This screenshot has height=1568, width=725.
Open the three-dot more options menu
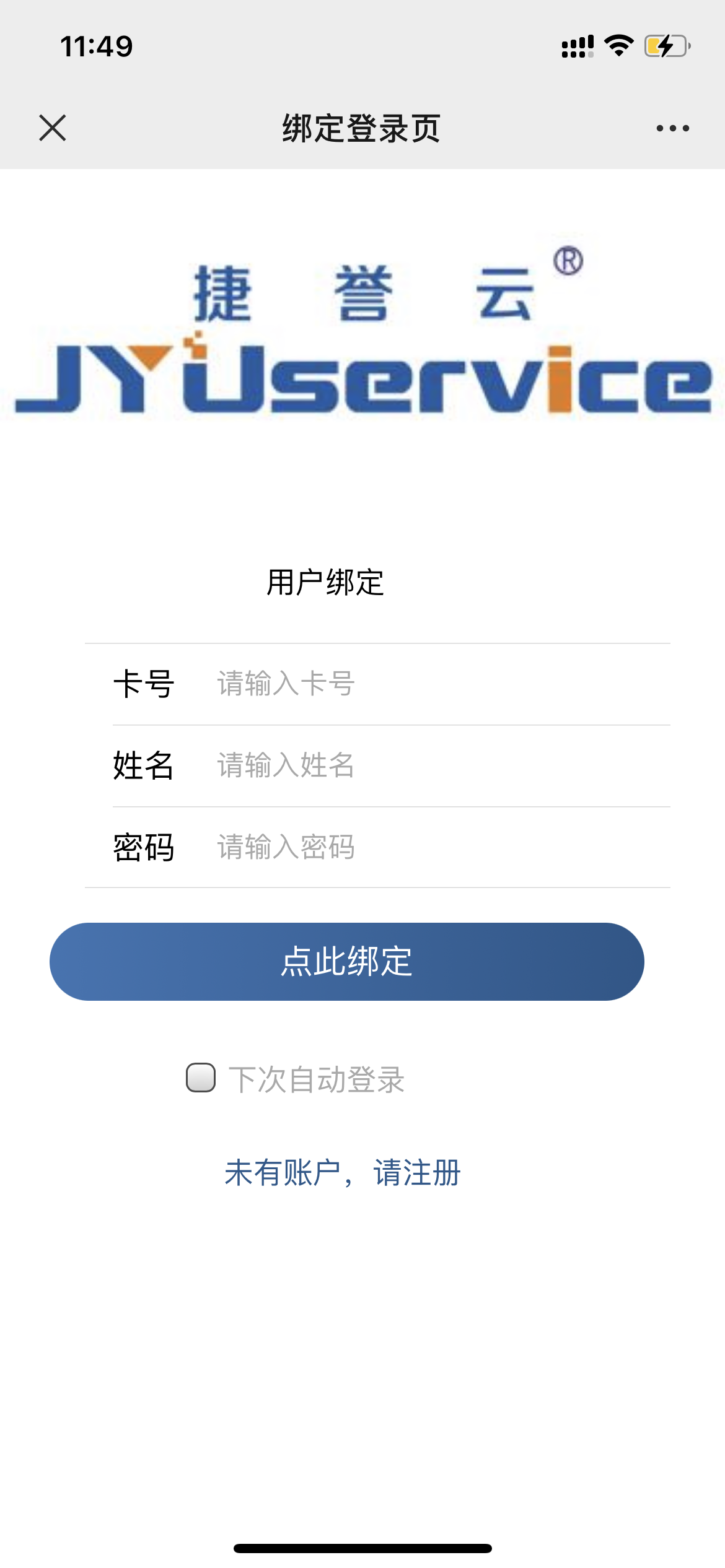click(672, 128)
